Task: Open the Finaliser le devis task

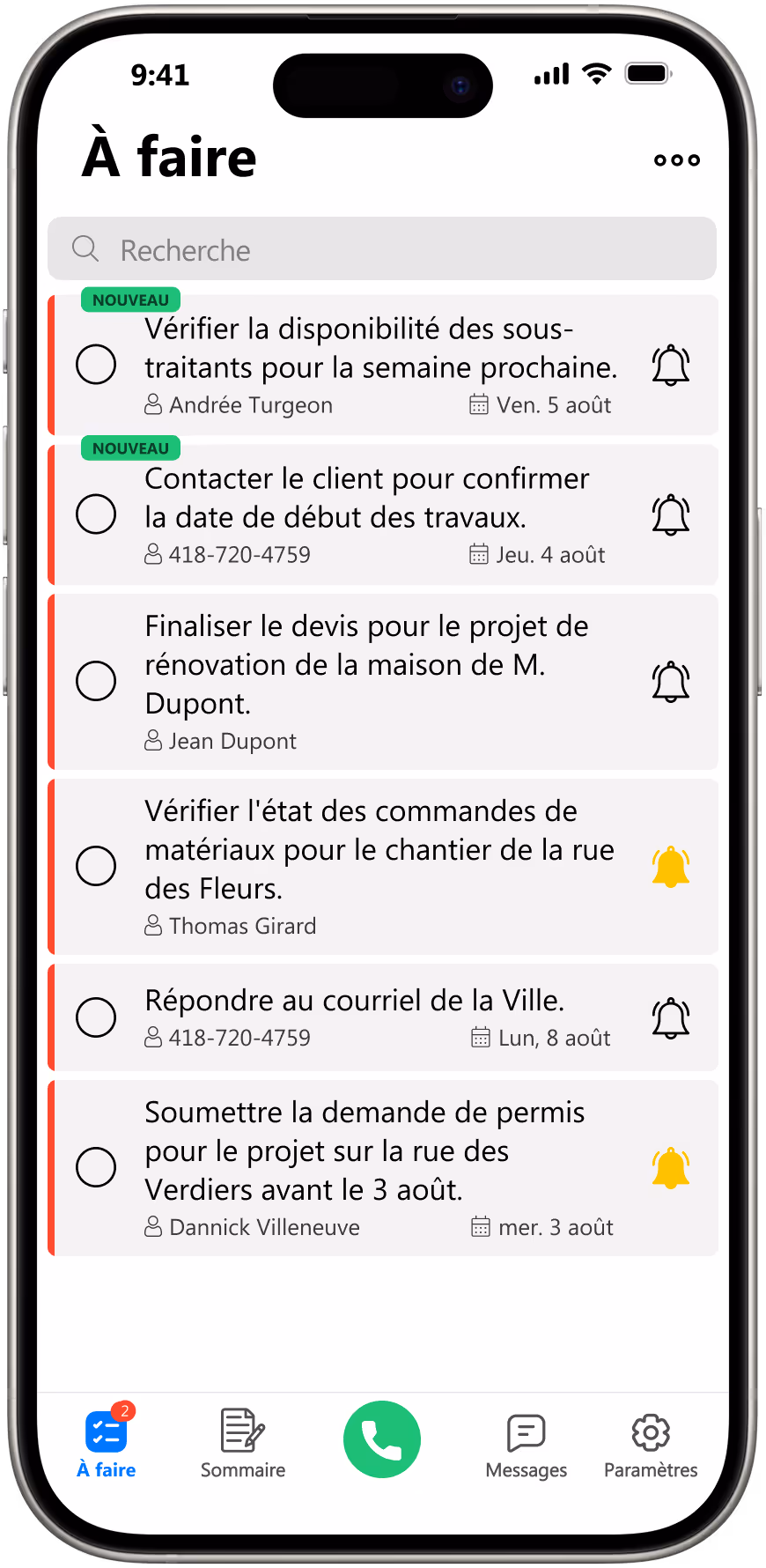Action: coord(366,665)
